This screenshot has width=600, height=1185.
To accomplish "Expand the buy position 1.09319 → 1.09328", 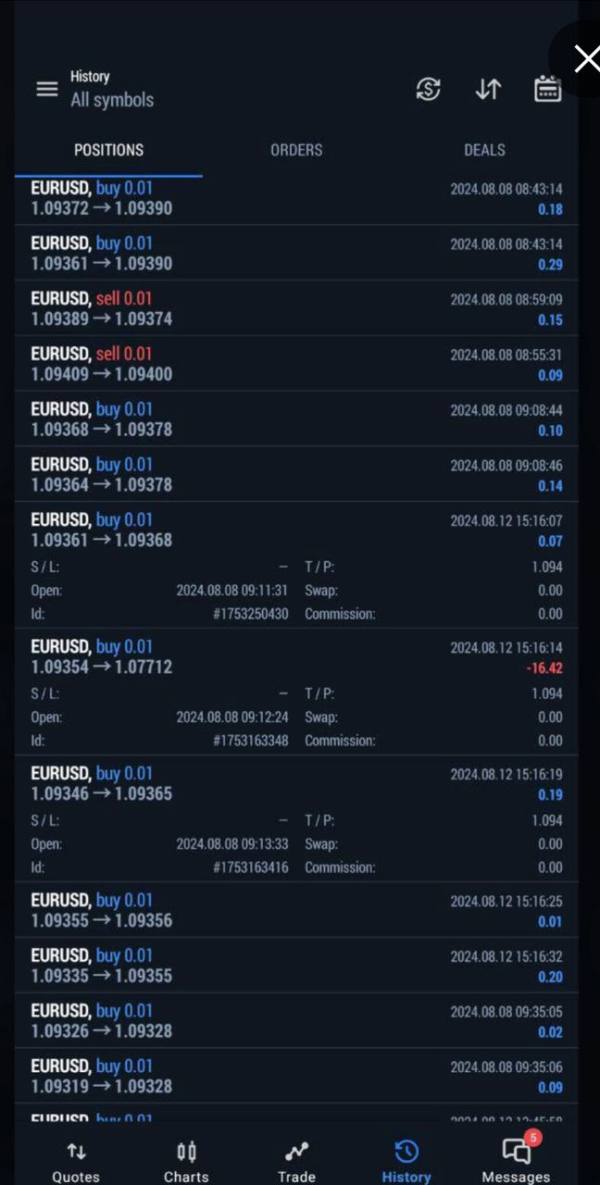I will point(296,1075).
